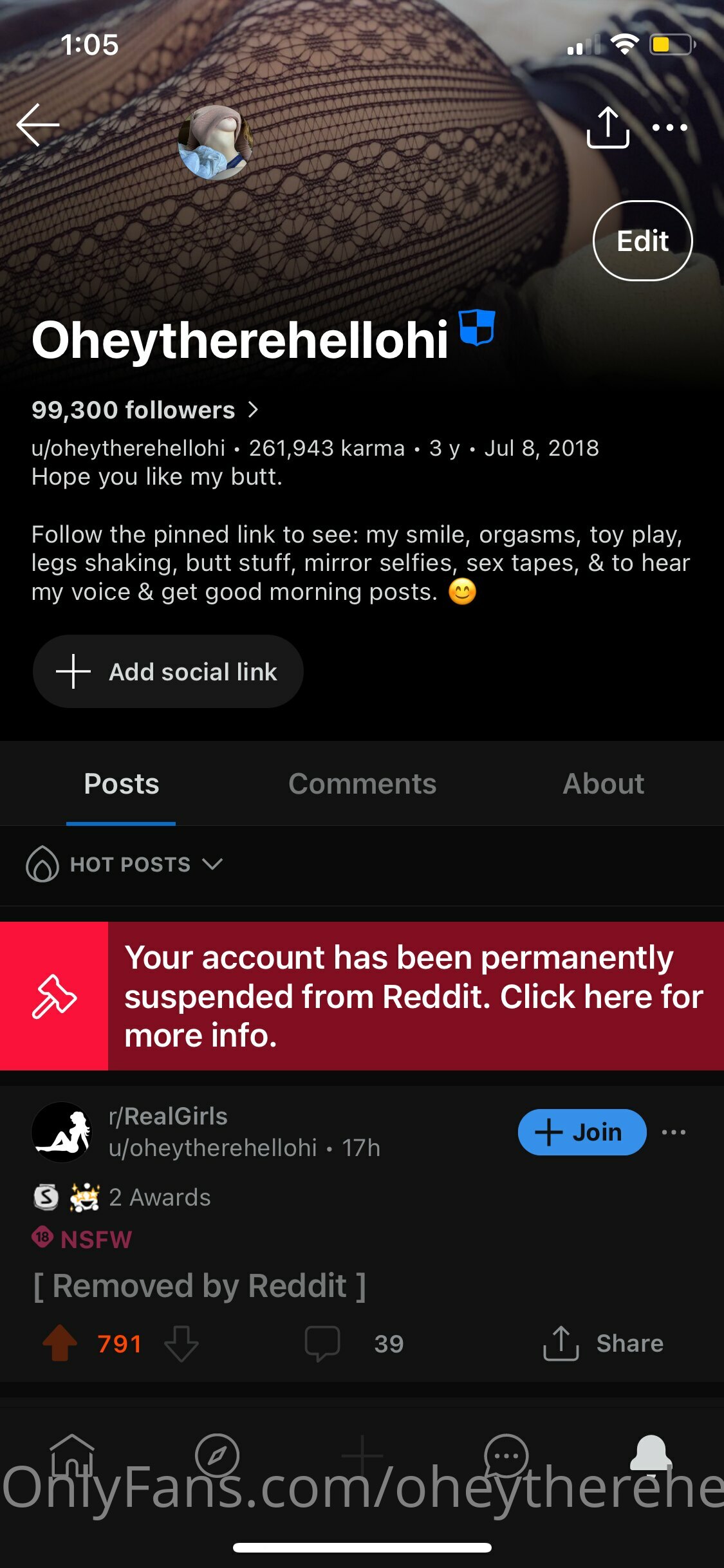Tap Add social link
Screen dimensions: 724x1568
(x=168, y=671)
